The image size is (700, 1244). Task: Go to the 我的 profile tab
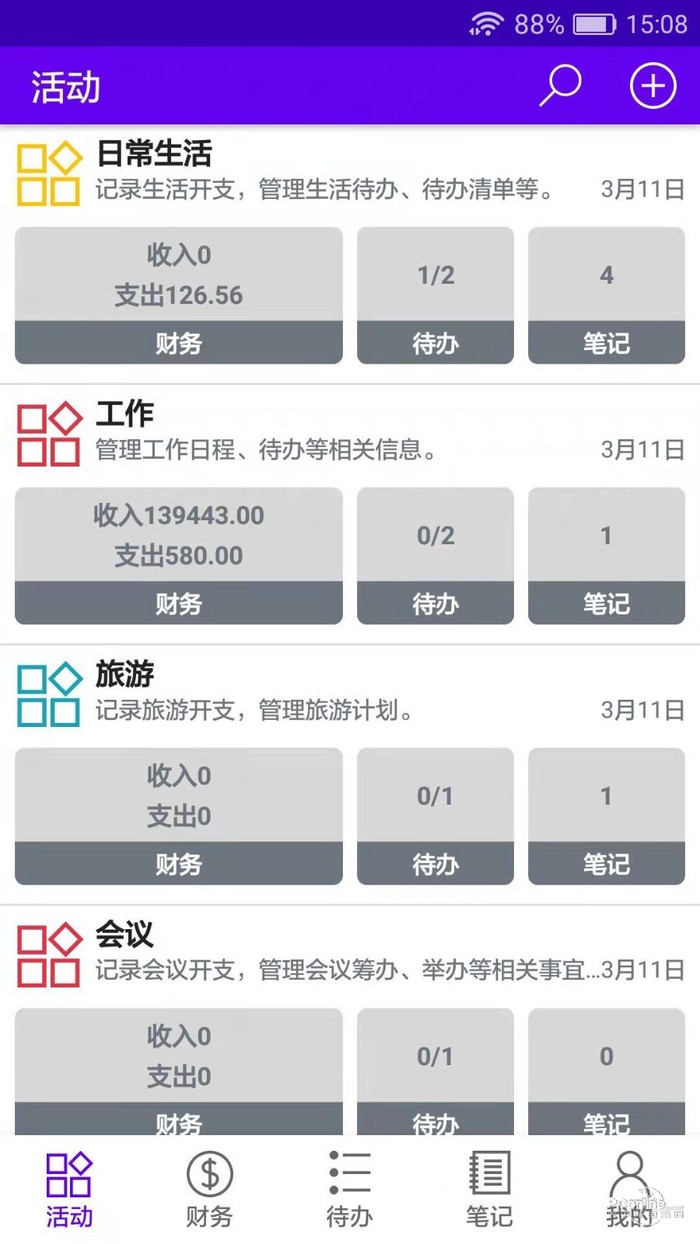click(629, 1190)
